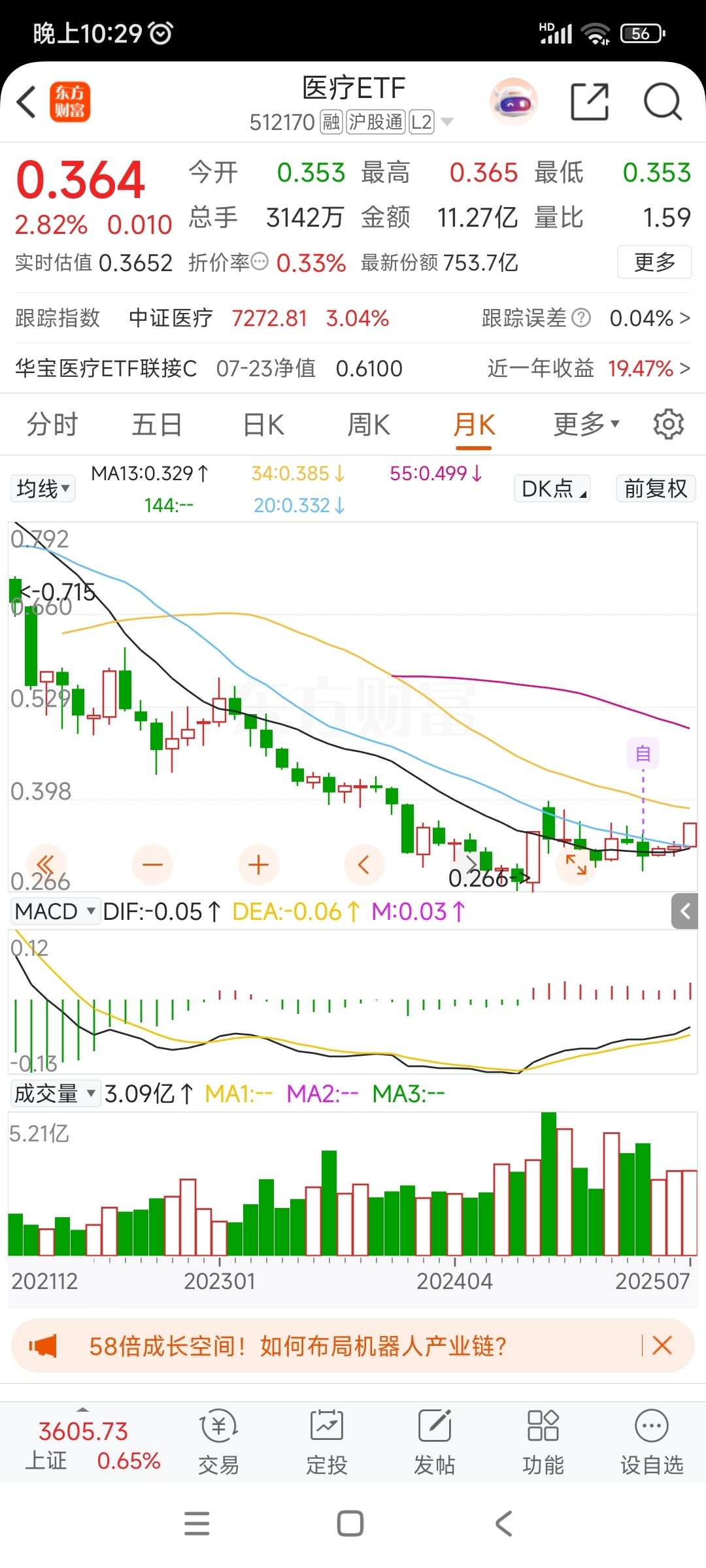Select the 日K chart tab
This screenshot has height=1568, width=706.
tap(263, 425)
